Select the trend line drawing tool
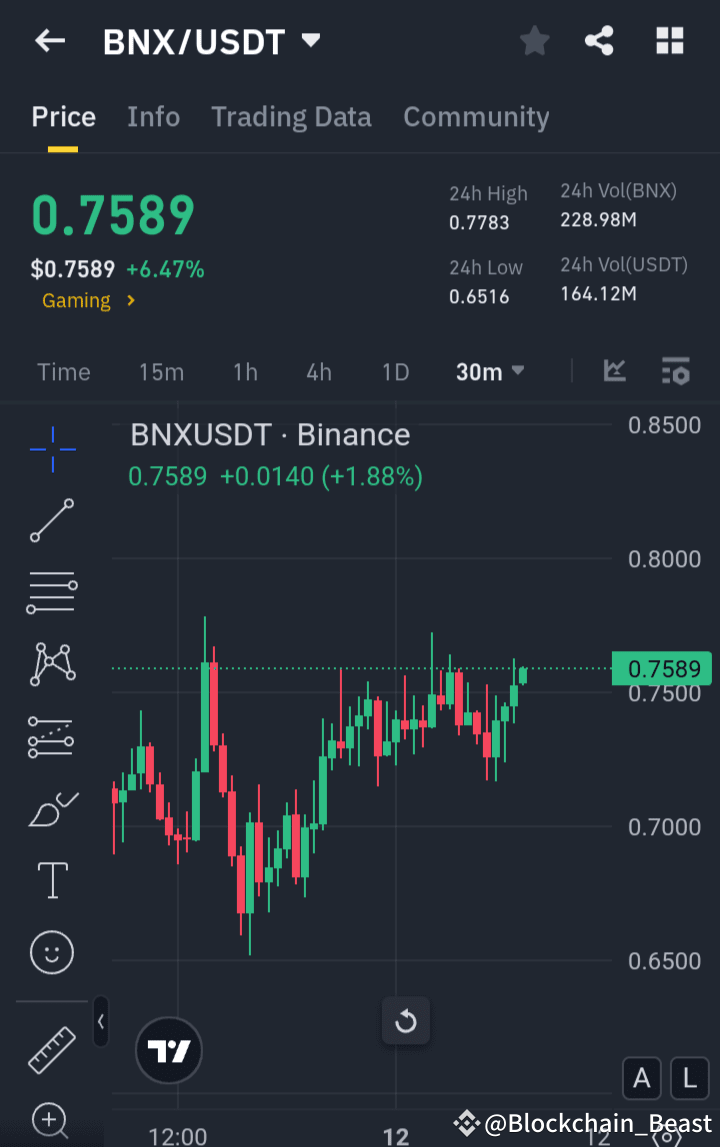This screenshot has height=1147, width=720. pos(51,521)
